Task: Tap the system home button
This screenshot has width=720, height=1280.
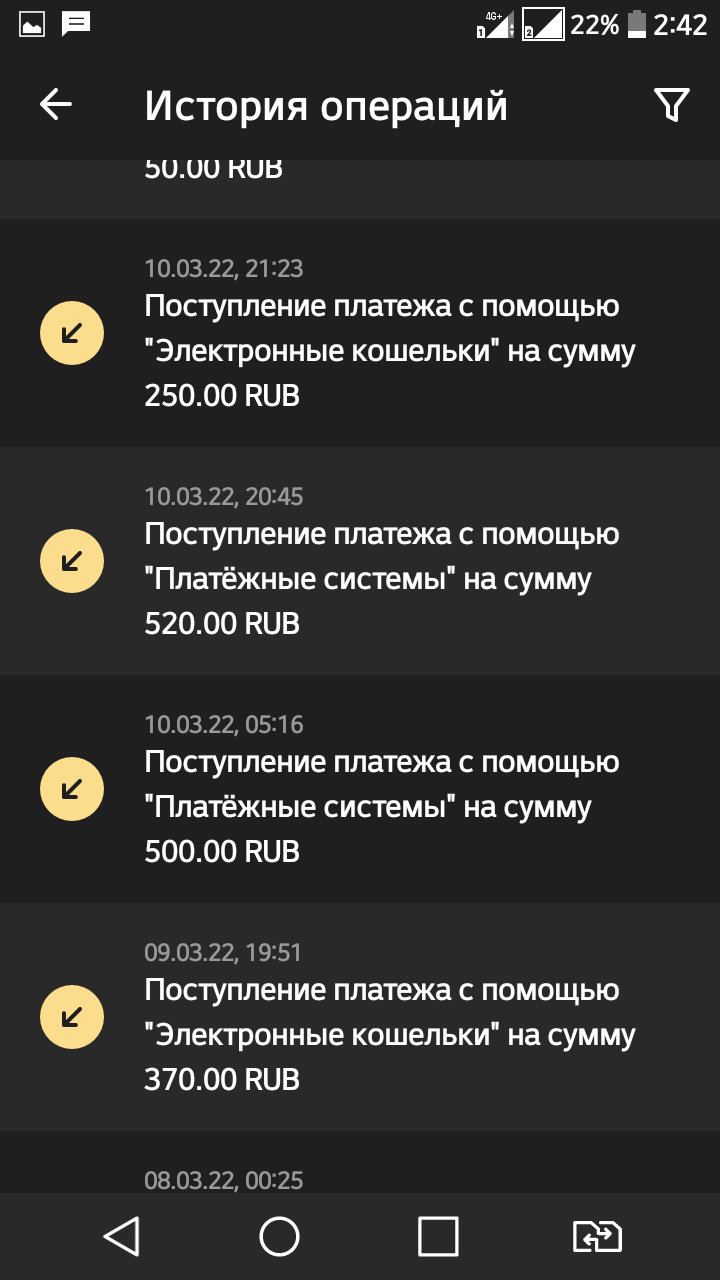Action: point(280,1237)
